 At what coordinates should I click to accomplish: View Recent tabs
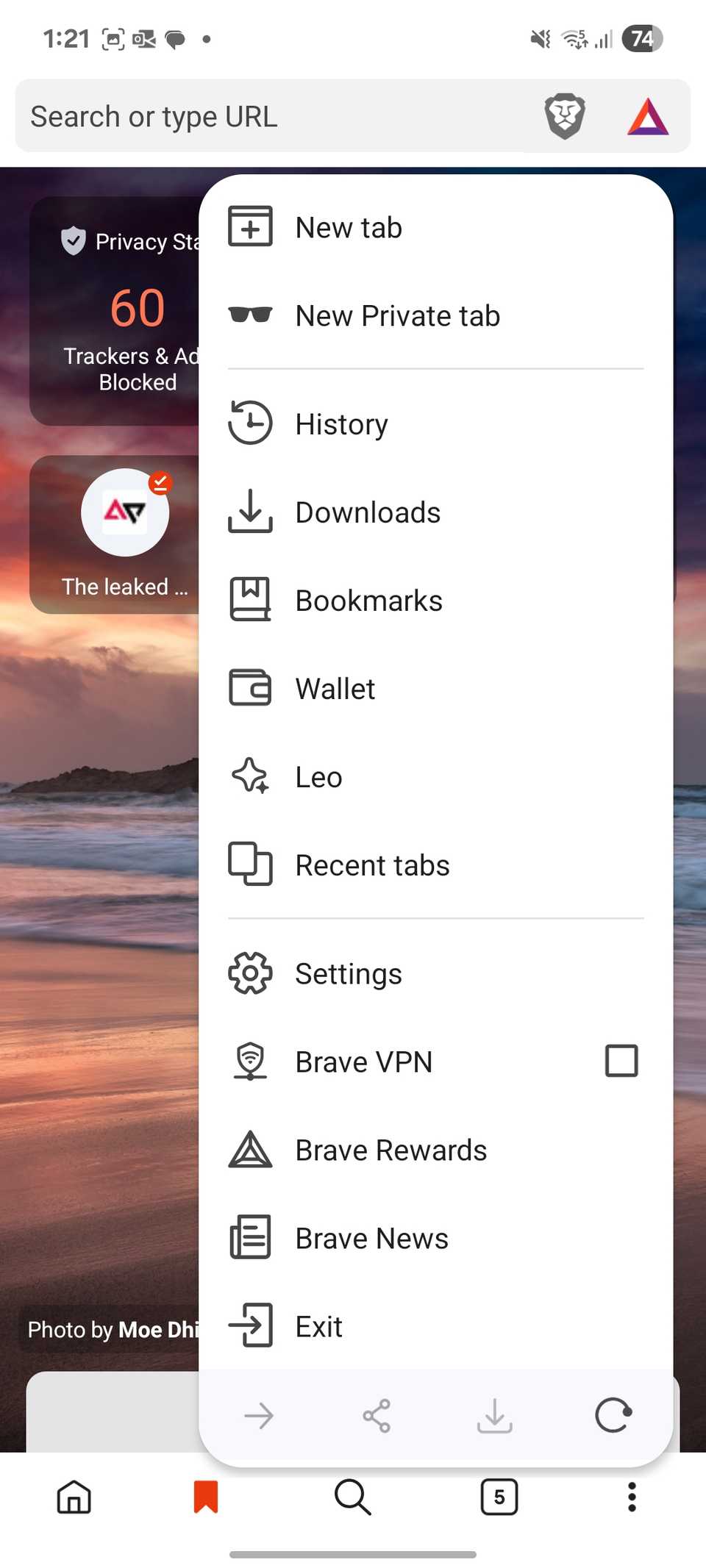[373, 864]
